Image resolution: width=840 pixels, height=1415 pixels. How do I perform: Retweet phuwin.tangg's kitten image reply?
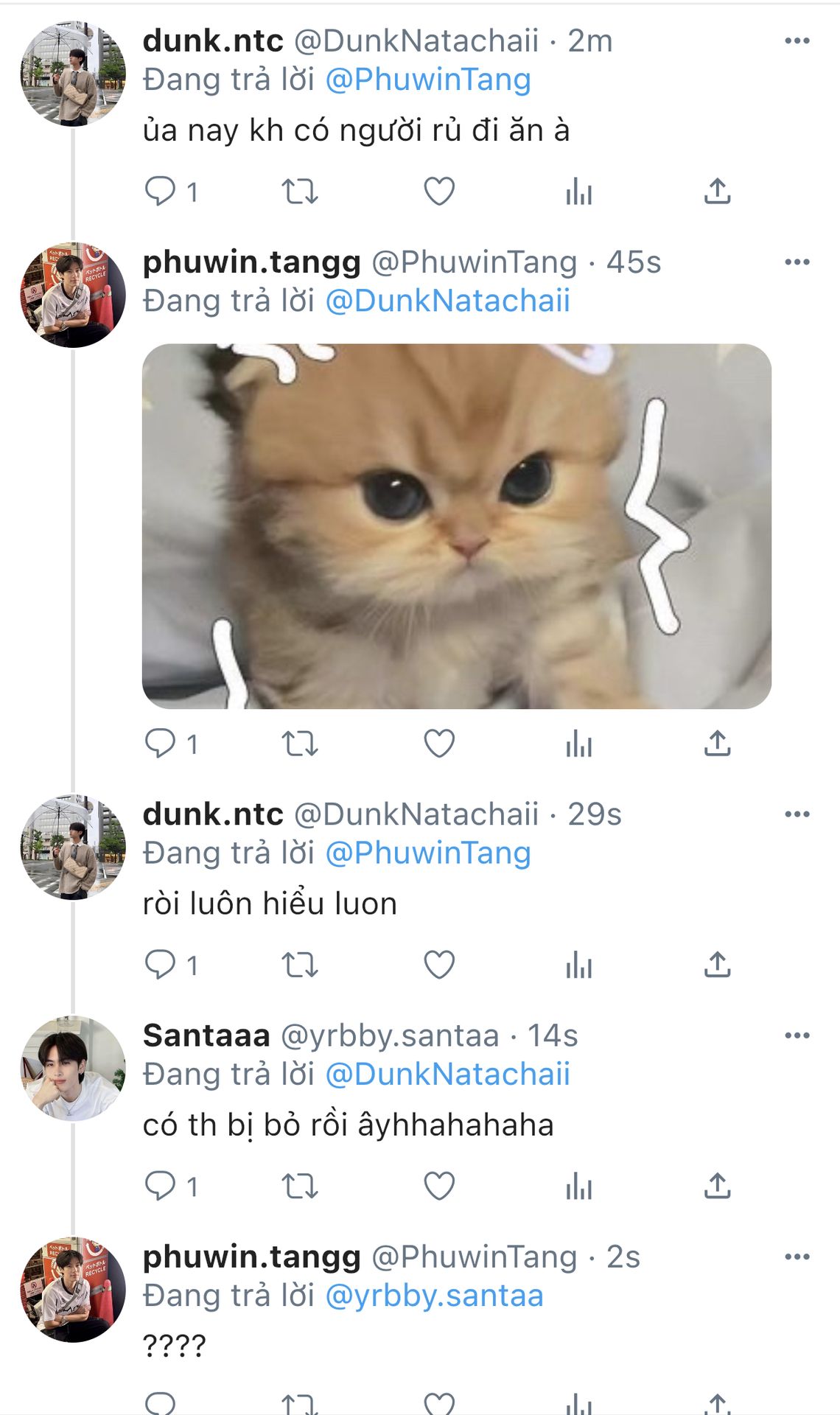300,744
